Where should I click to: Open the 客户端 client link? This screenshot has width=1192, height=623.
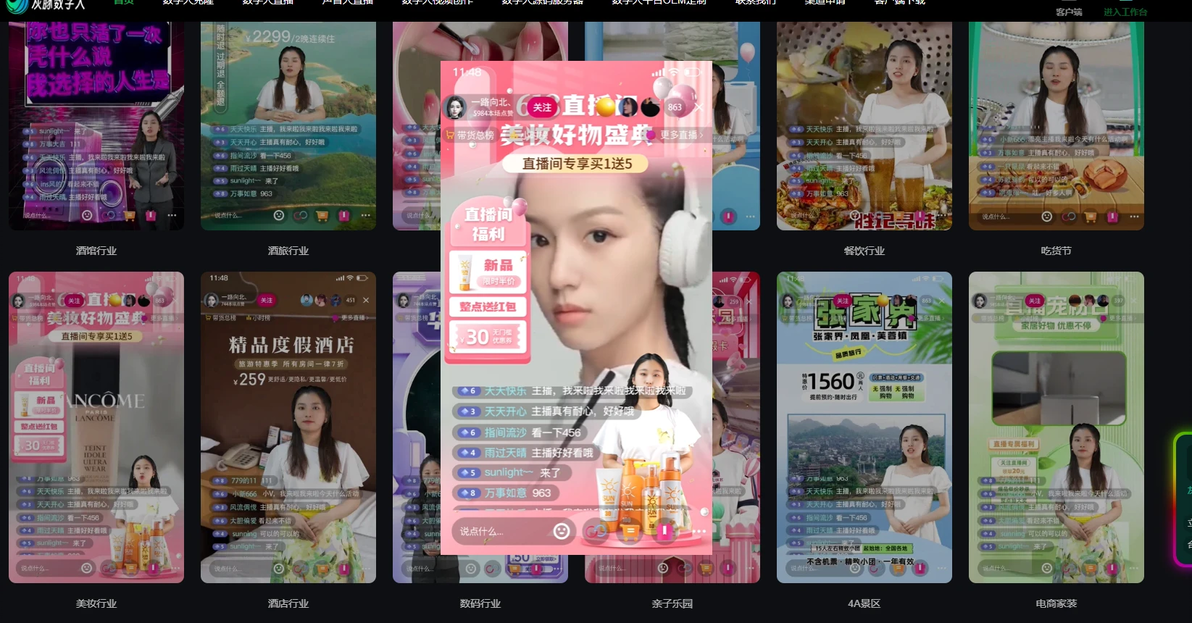(1068, 12)
